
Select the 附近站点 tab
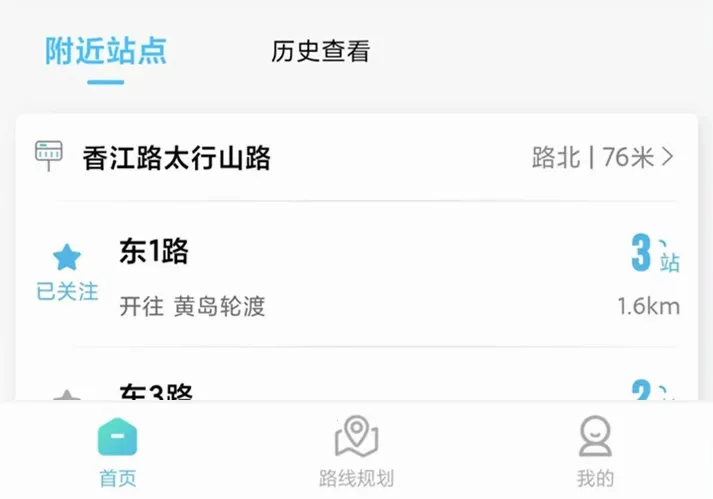[x=106, y=50]
